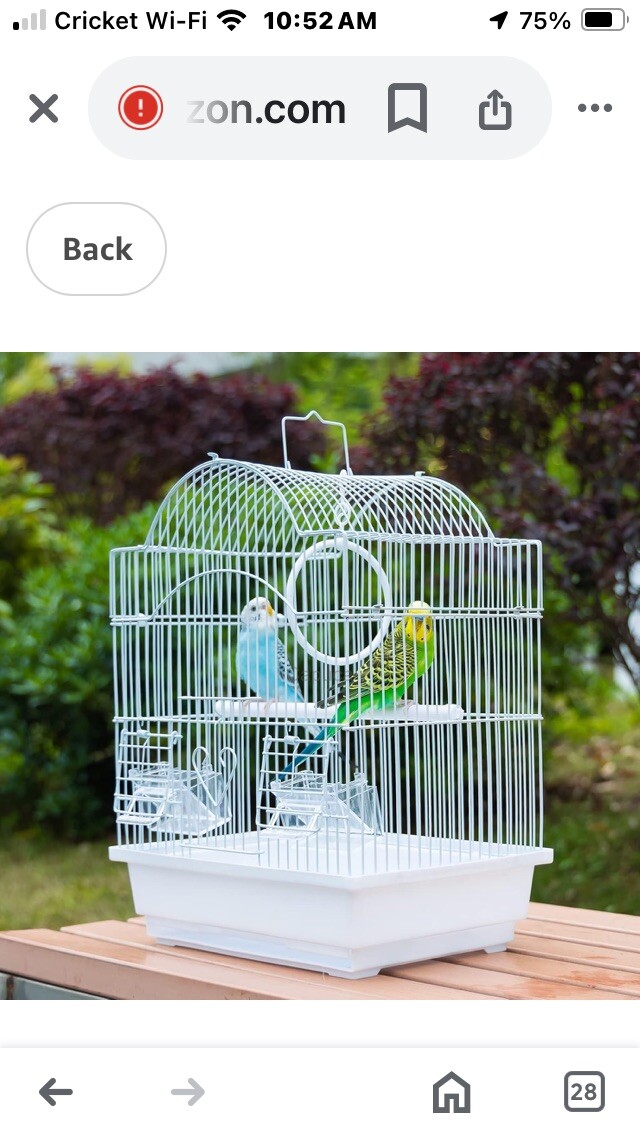The height and width of the screenshot is (1136, 640).
Task: Tap the Back button
Action: pyautogui.click(x=96, y=248)
